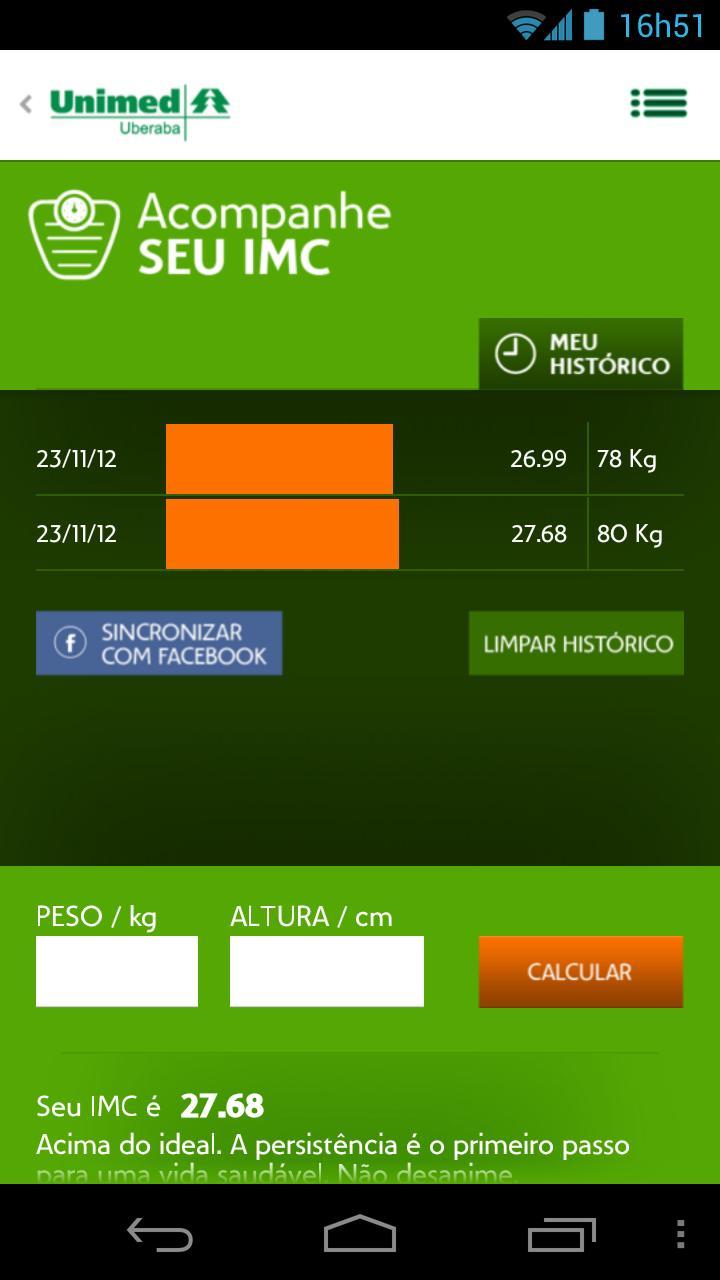The height and width of the screenshot is (1280, 720).
Task: Open Meu Histórico
Action: (581, 354)
